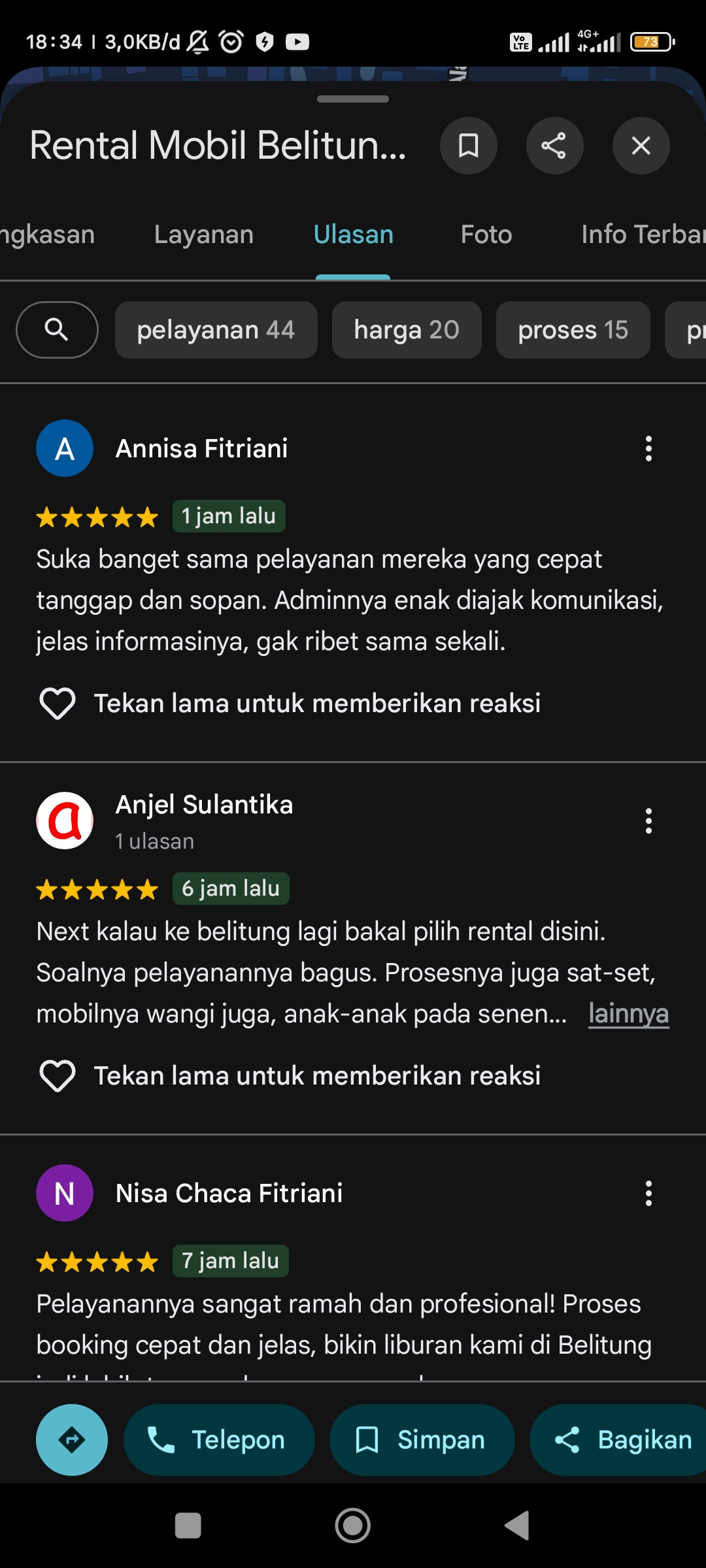Share this place from the header icon
The width and height of the screenshot is (706, 1568).
(554, 146)
